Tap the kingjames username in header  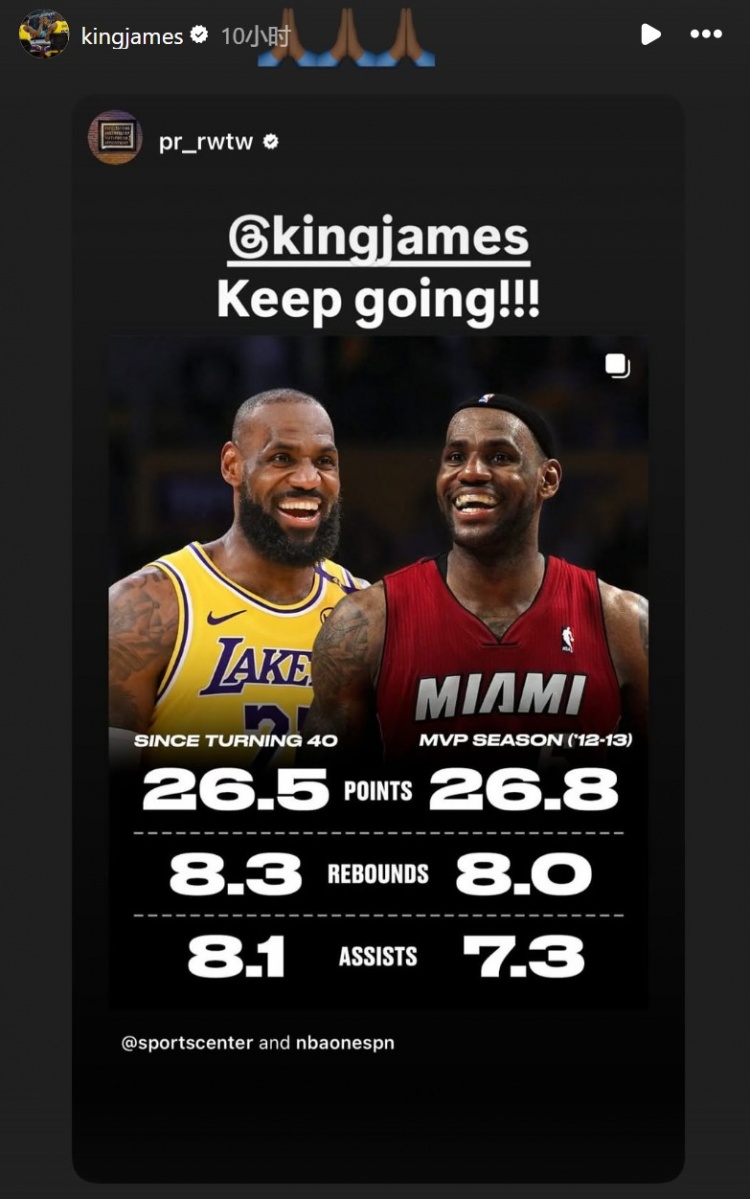[131, 36]
